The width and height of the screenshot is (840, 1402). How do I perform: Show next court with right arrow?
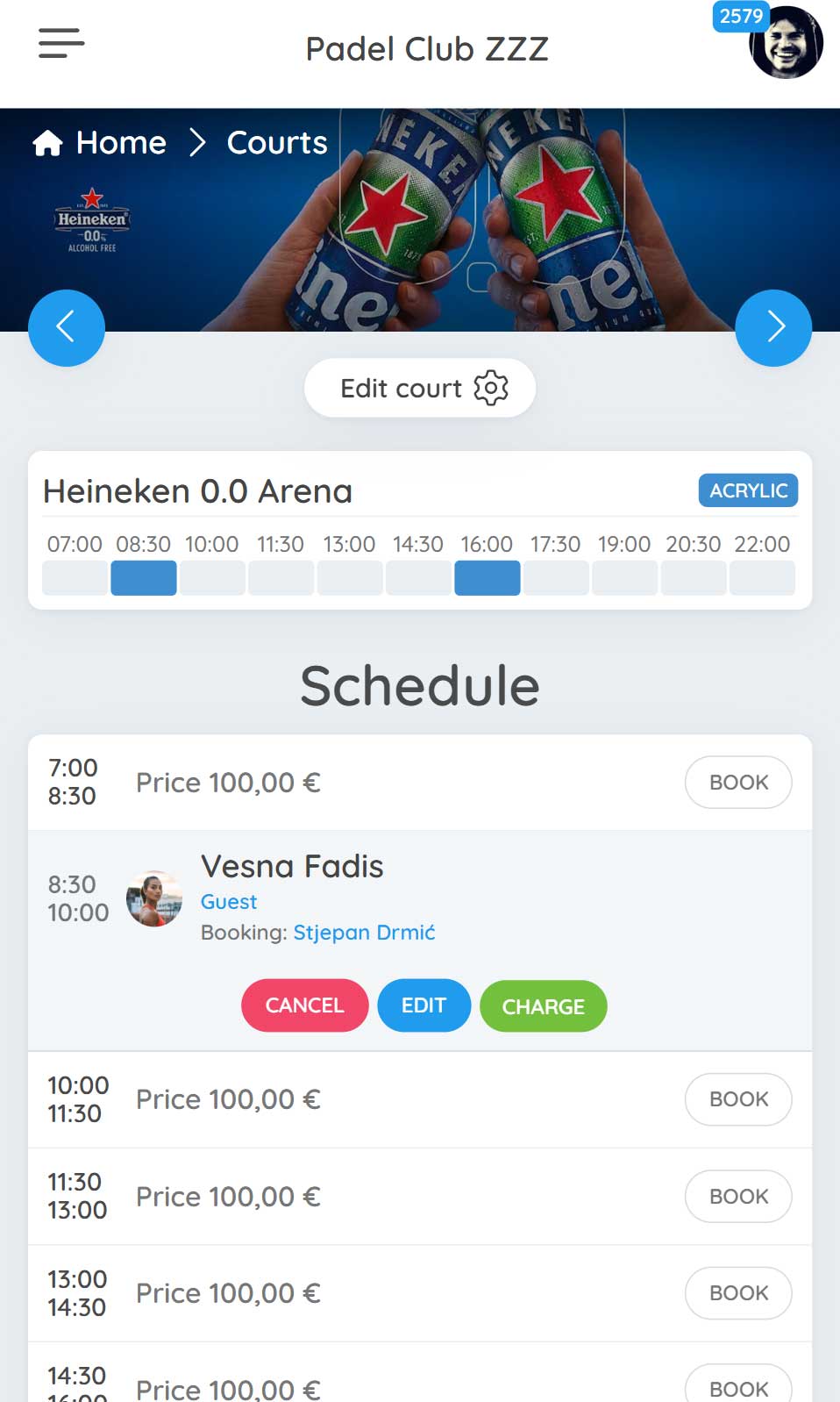click(x=773, y=327)
